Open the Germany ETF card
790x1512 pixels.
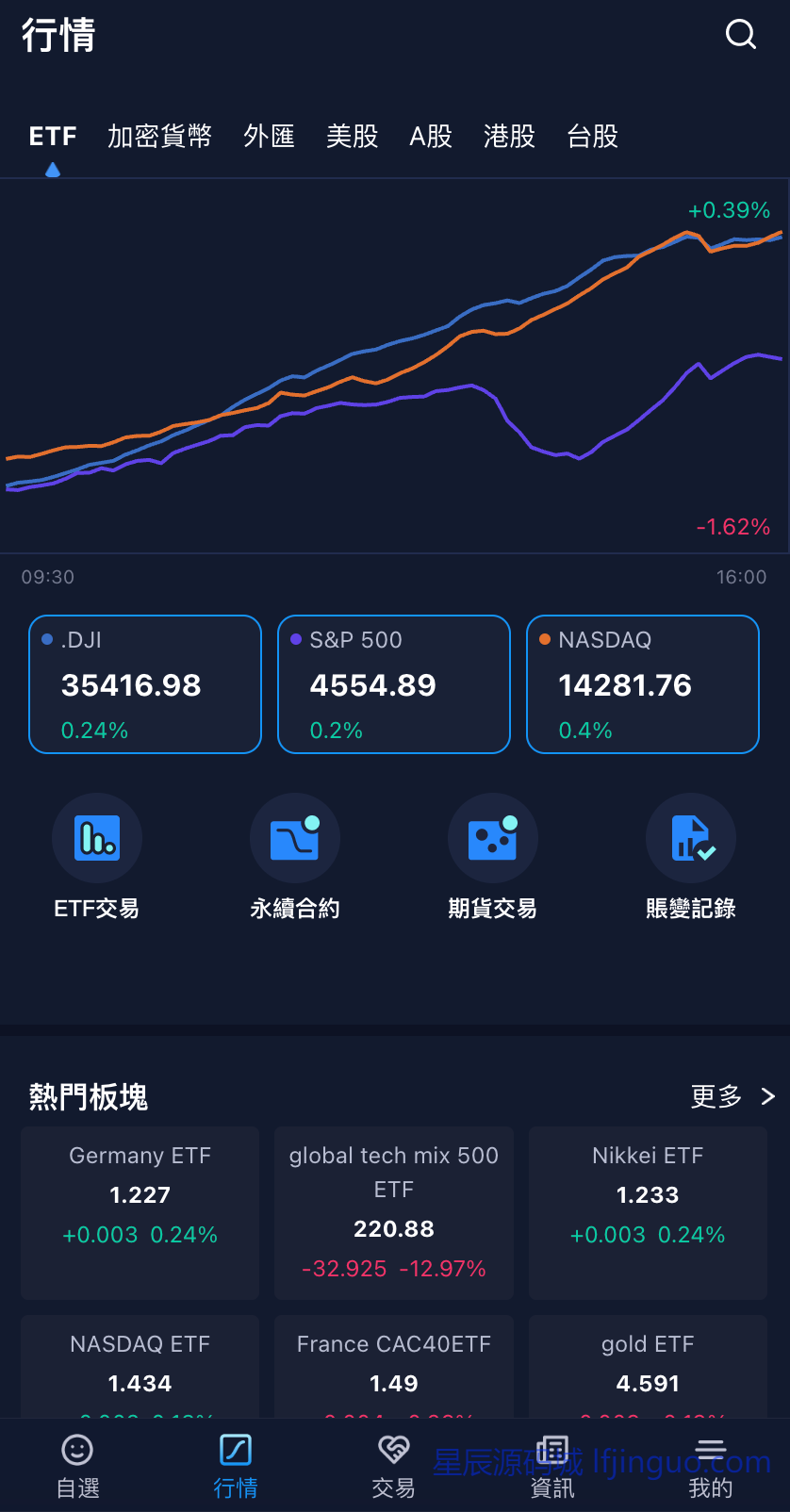[140, 1212]
